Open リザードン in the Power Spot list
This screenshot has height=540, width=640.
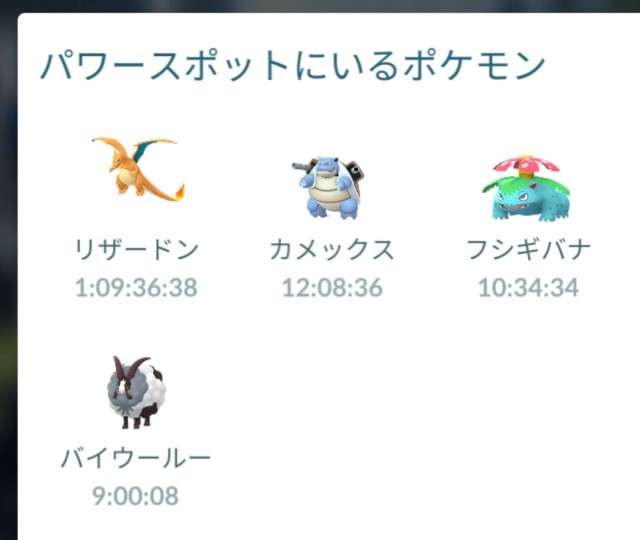point(137,172)
